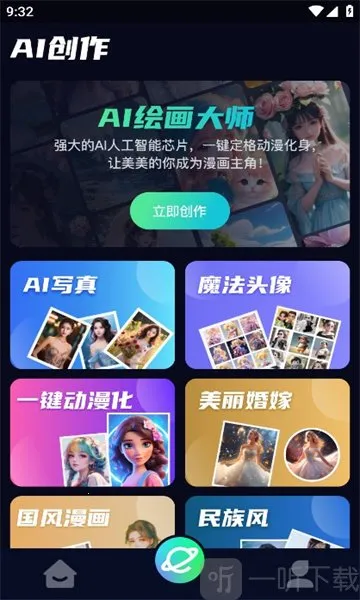The image size is (360, 600).
Task: Open the 民族风 card
Action: (267, 522)
